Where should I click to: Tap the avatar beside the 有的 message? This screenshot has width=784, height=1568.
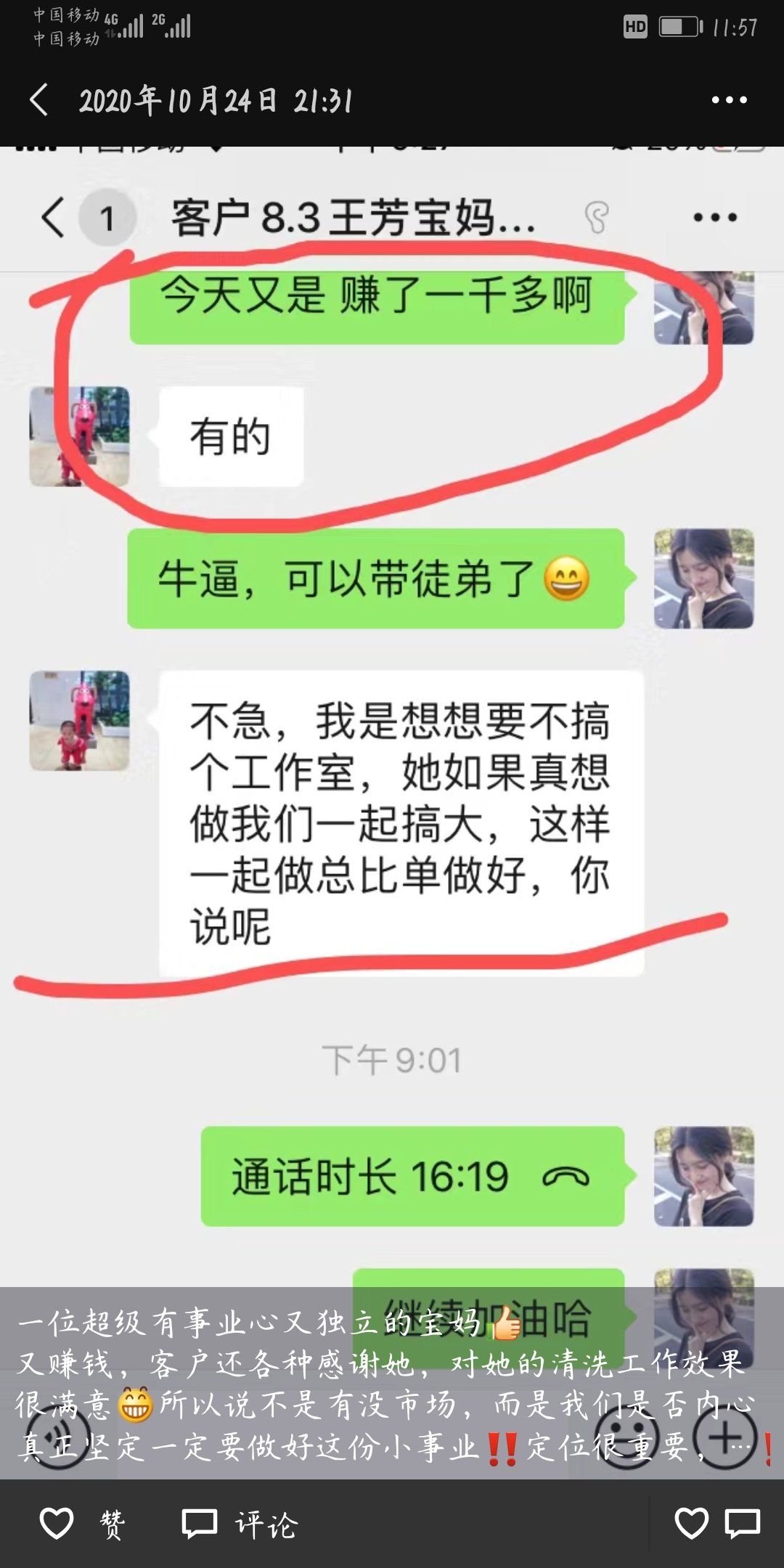tap(78, 436)
